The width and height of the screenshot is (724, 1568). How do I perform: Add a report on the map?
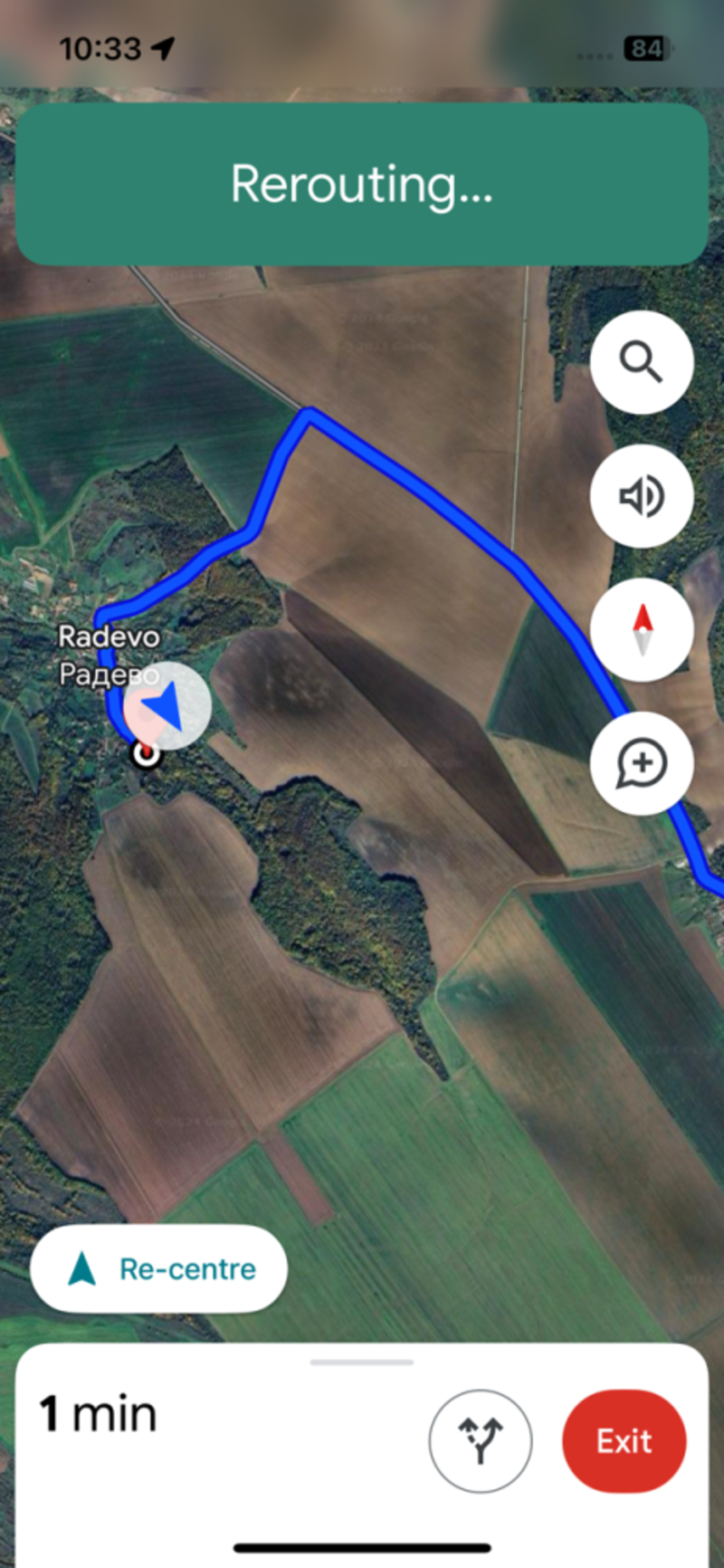pyautogui.click(x=642, y=763)
